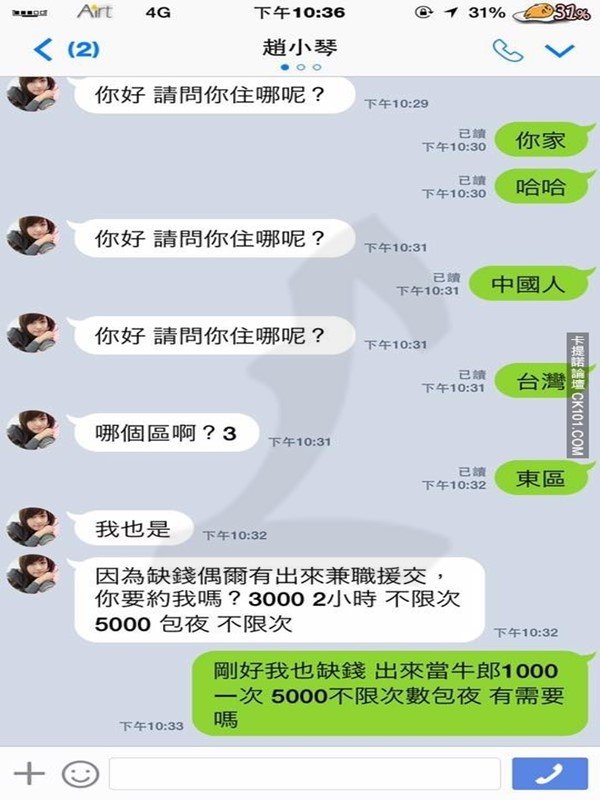This screenshot has width=600, height=800.
Task: Tap the avatar next to 哪個區啊？3
Action: 31,430
